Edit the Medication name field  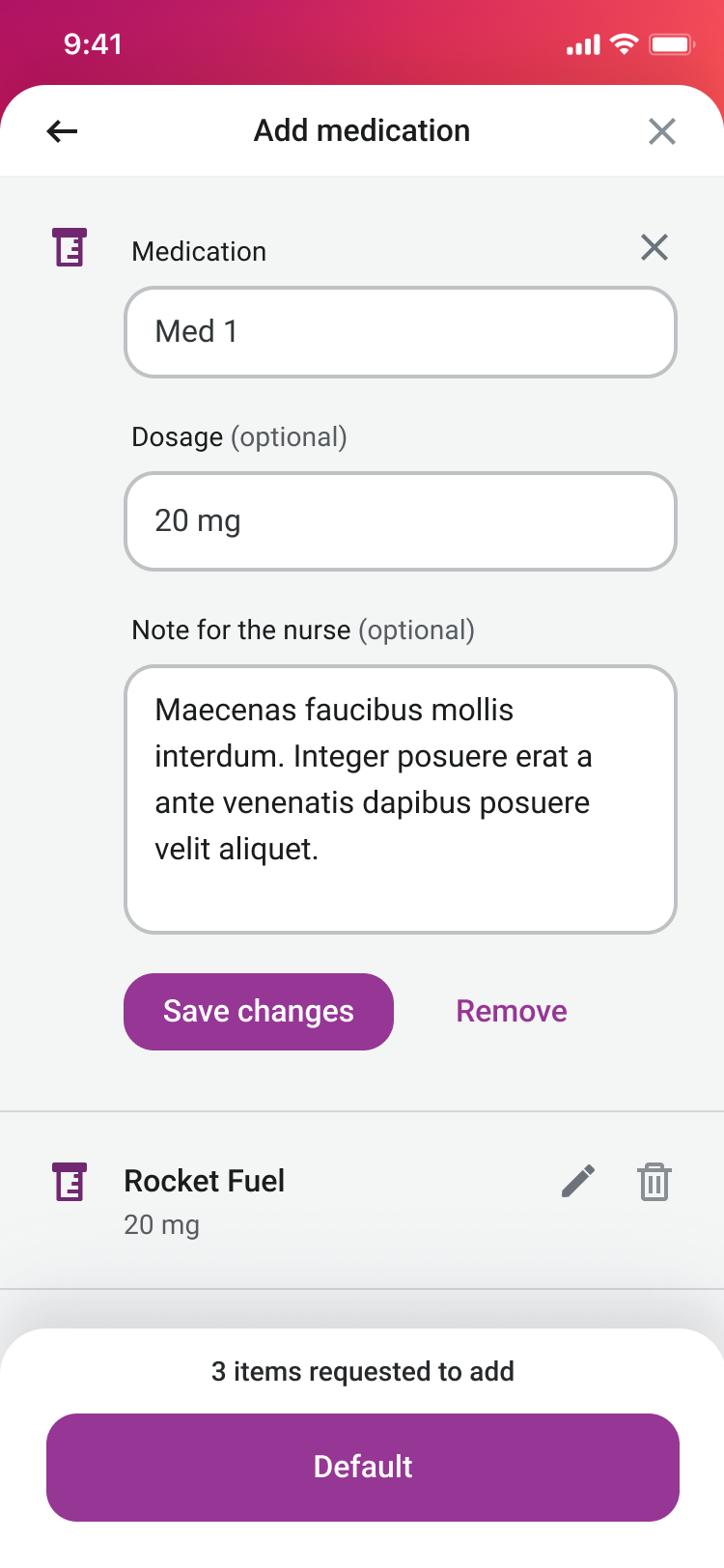pyautogui.click(x=401, y=332)
